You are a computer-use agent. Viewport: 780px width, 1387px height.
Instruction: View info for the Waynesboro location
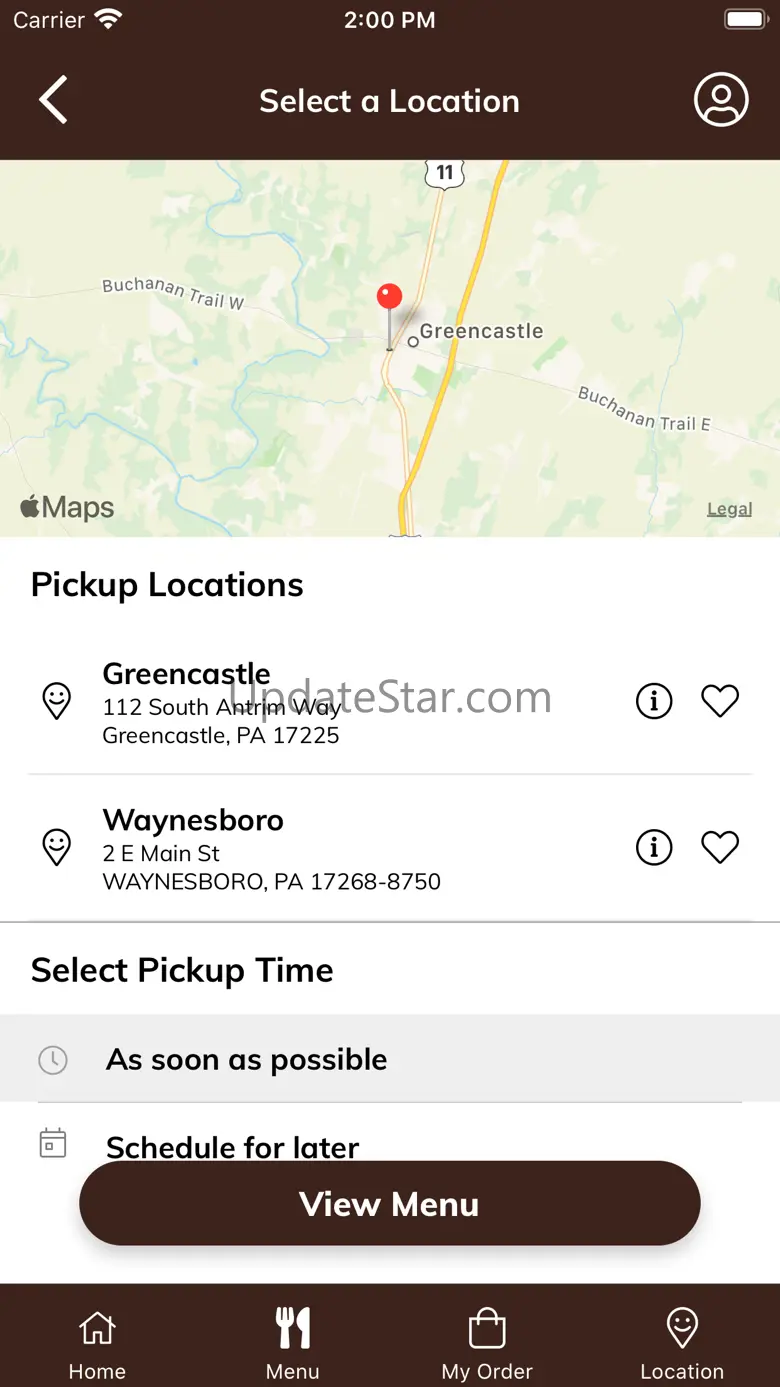pyautogui.click(x=654, y=848)
